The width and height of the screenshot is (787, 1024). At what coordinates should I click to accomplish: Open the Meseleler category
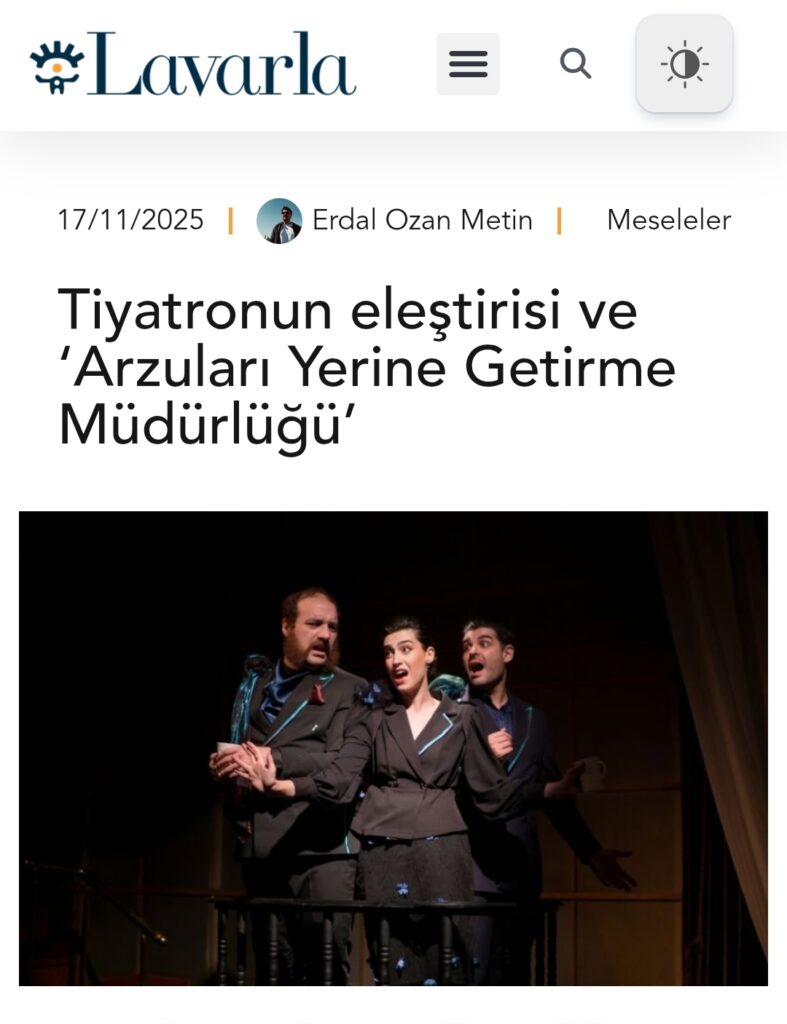click(x=668, y=220)
